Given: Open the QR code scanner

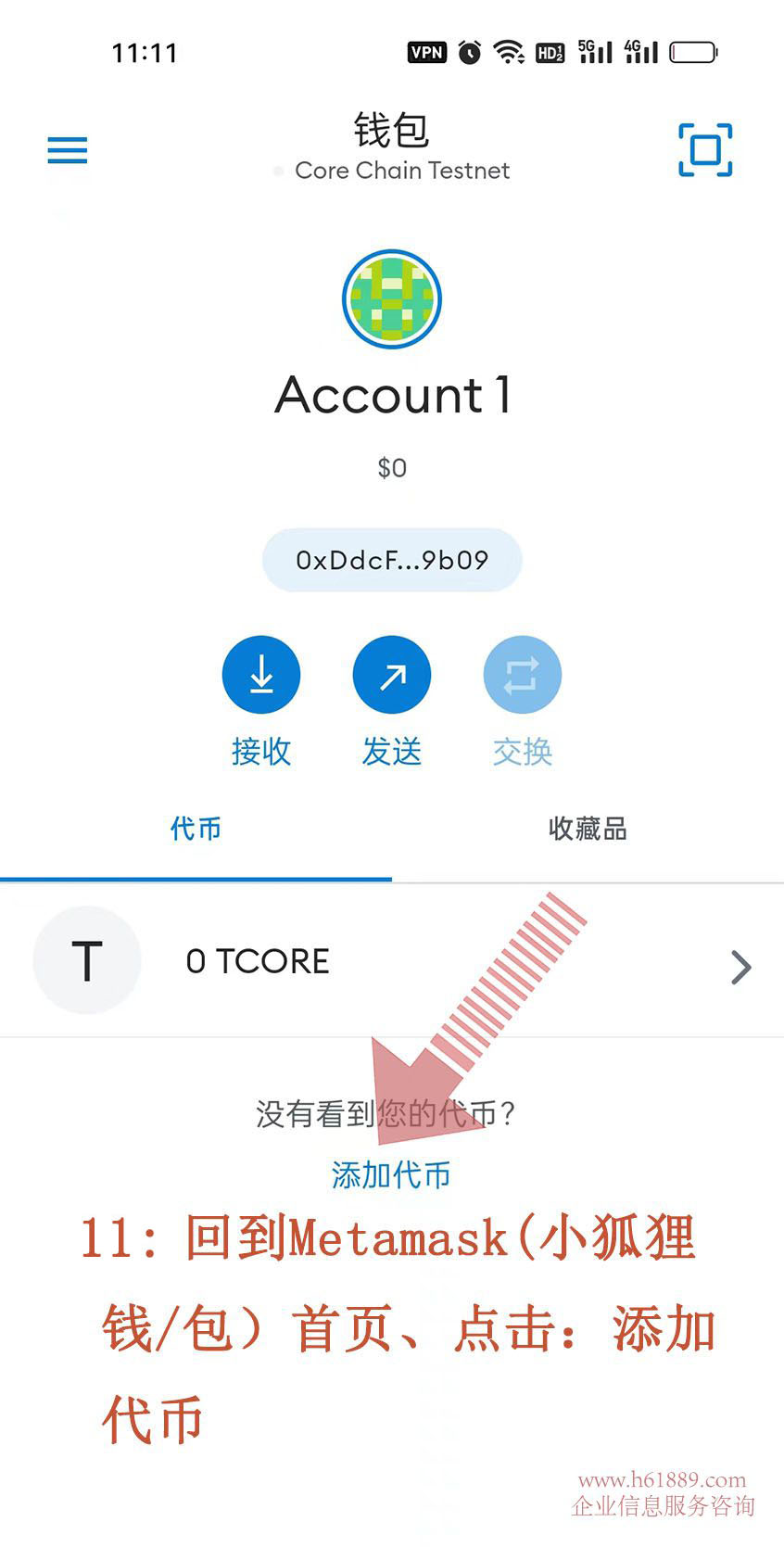Looking at the screenshot, I should 705,149.
